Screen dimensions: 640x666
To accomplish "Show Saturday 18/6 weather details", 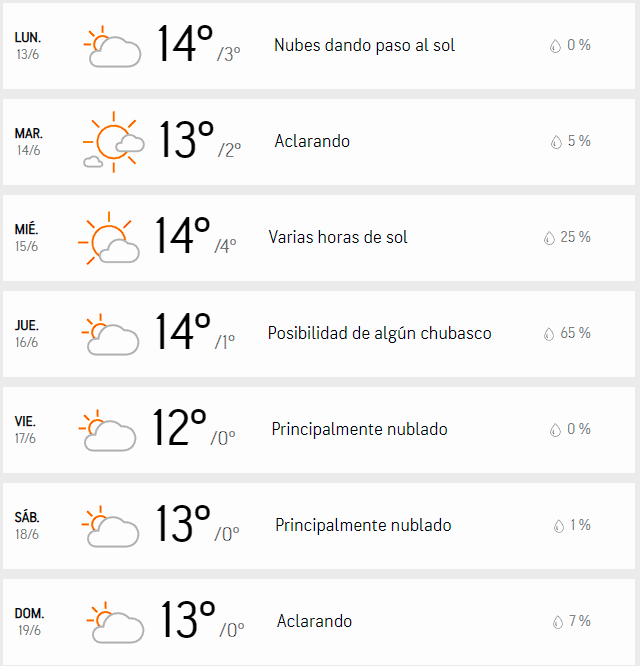I will [x=320, y=526].
